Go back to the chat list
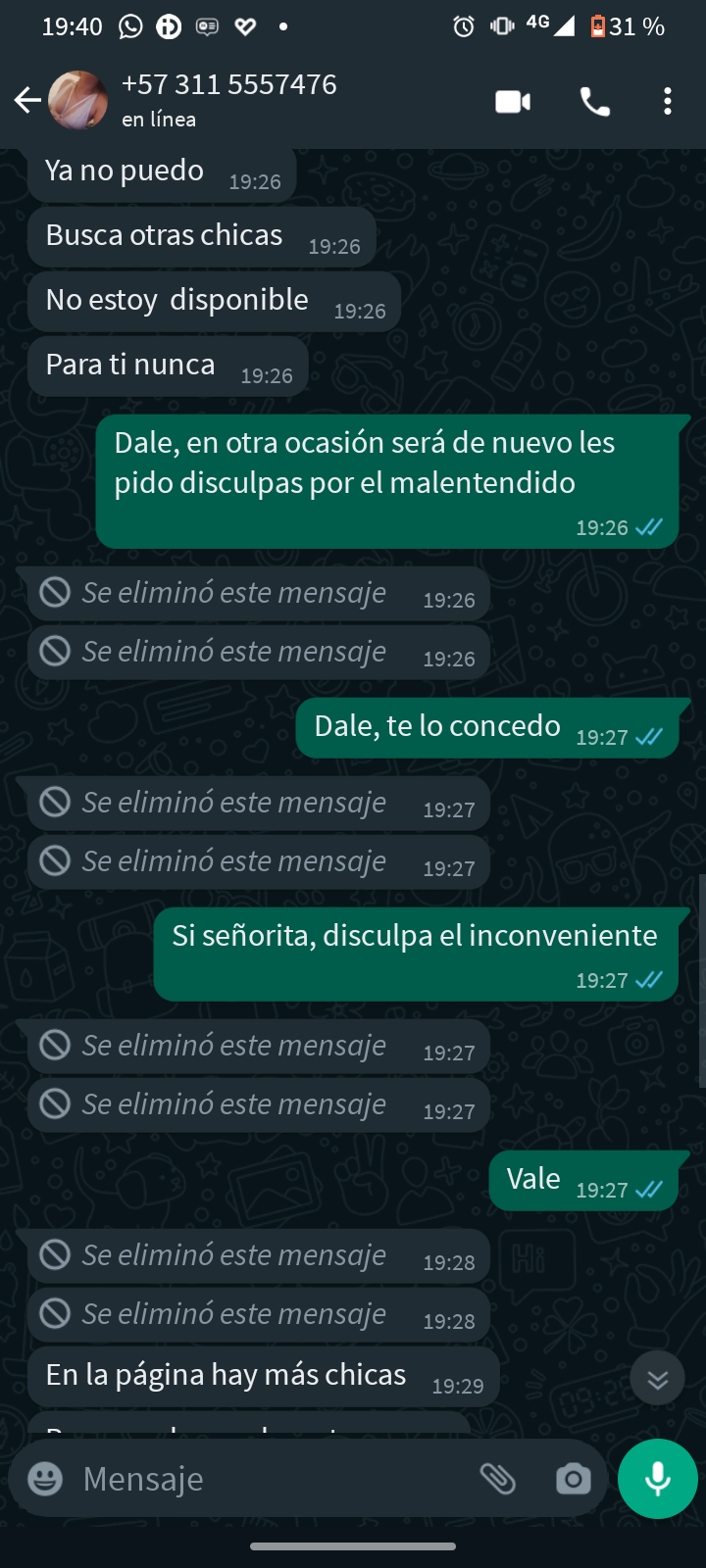The width and height of the screenshot is (706, 1568). [27, 100]
